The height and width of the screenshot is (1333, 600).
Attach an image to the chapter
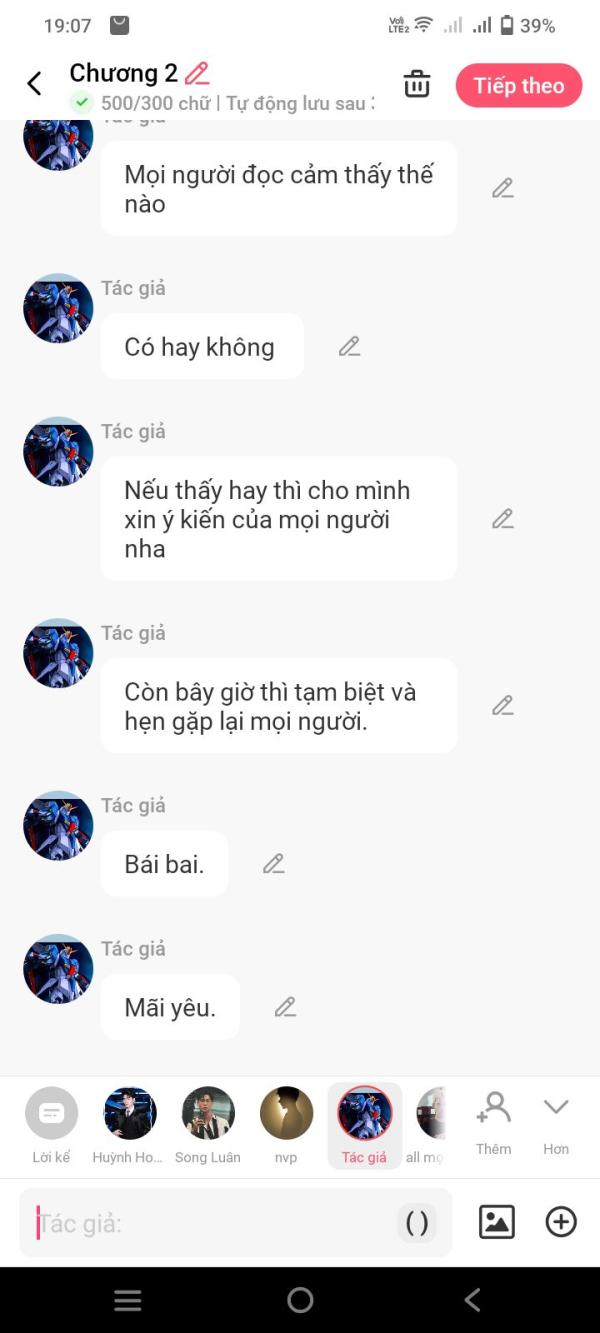tap(497, 1222)
